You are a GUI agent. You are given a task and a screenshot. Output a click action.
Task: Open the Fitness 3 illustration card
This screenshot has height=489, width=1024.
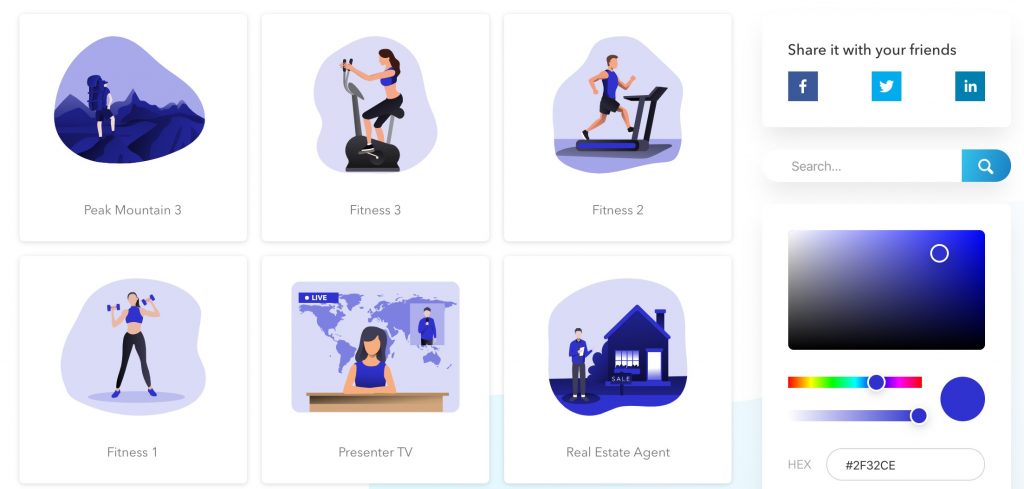[x=375, y=127]
